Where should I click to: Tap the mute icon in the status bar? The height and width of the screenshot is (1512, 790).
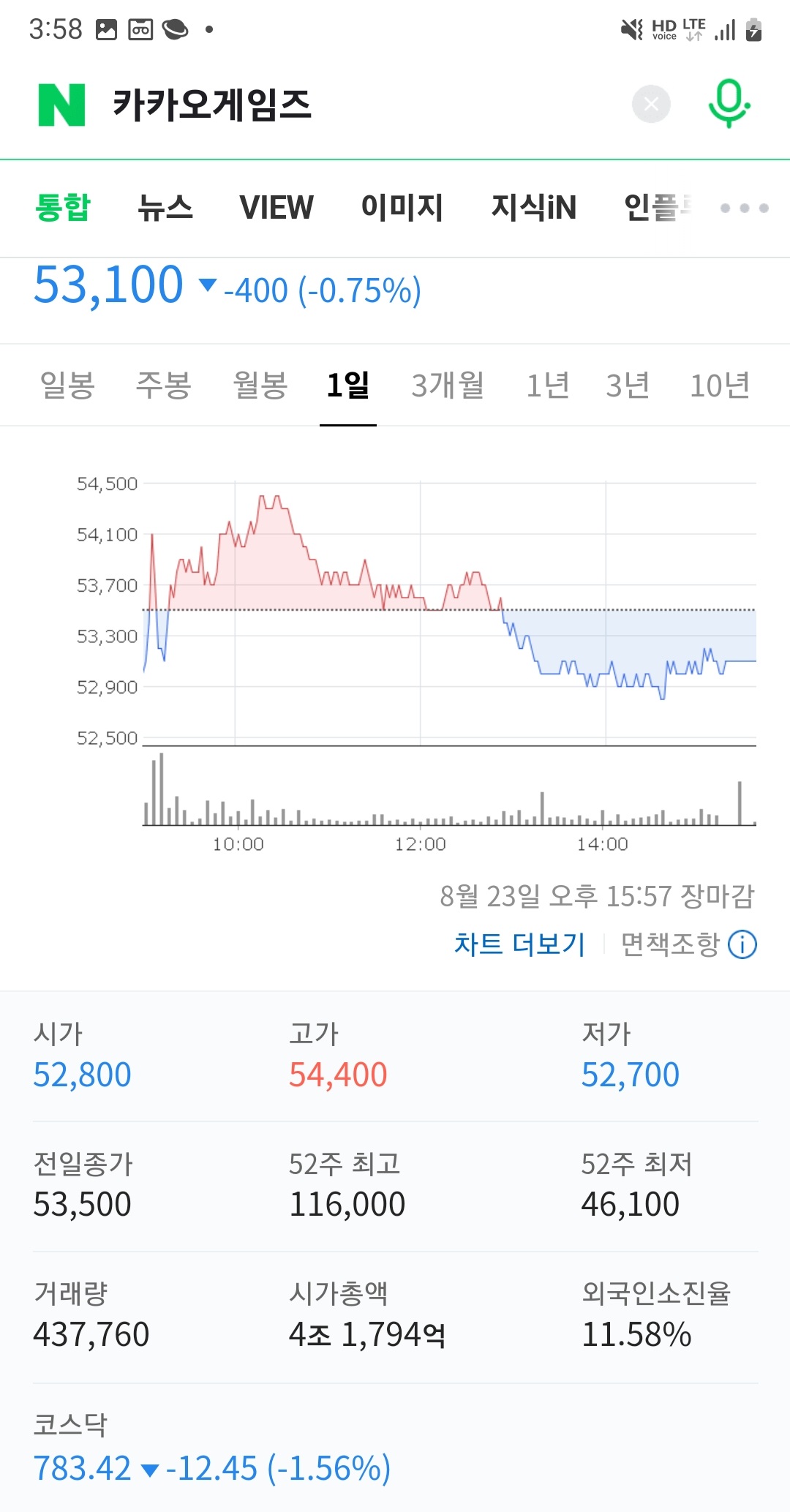[x=629, y=28]
